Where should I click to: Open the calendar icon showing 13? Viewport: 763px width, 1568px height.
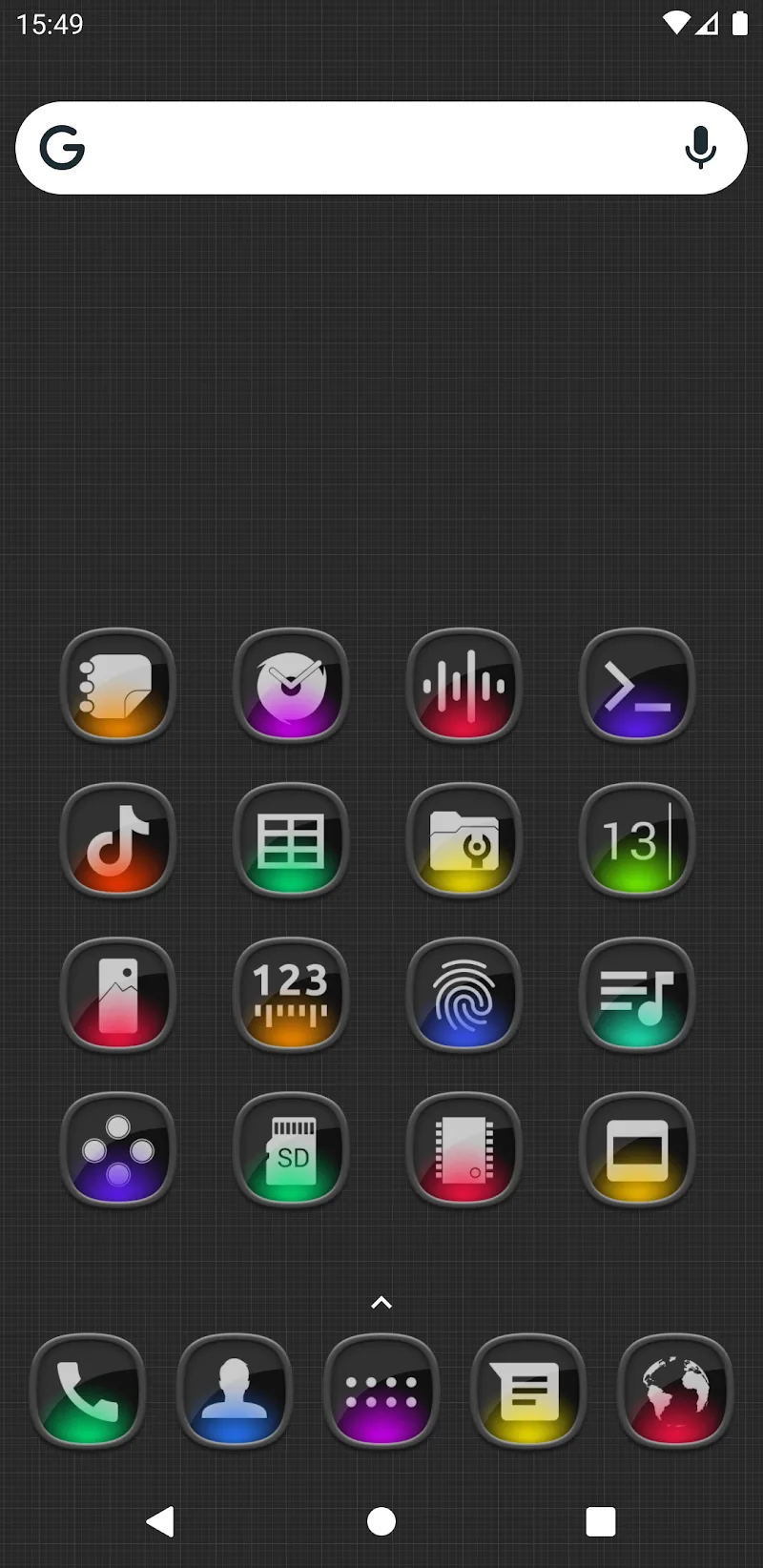637,840
